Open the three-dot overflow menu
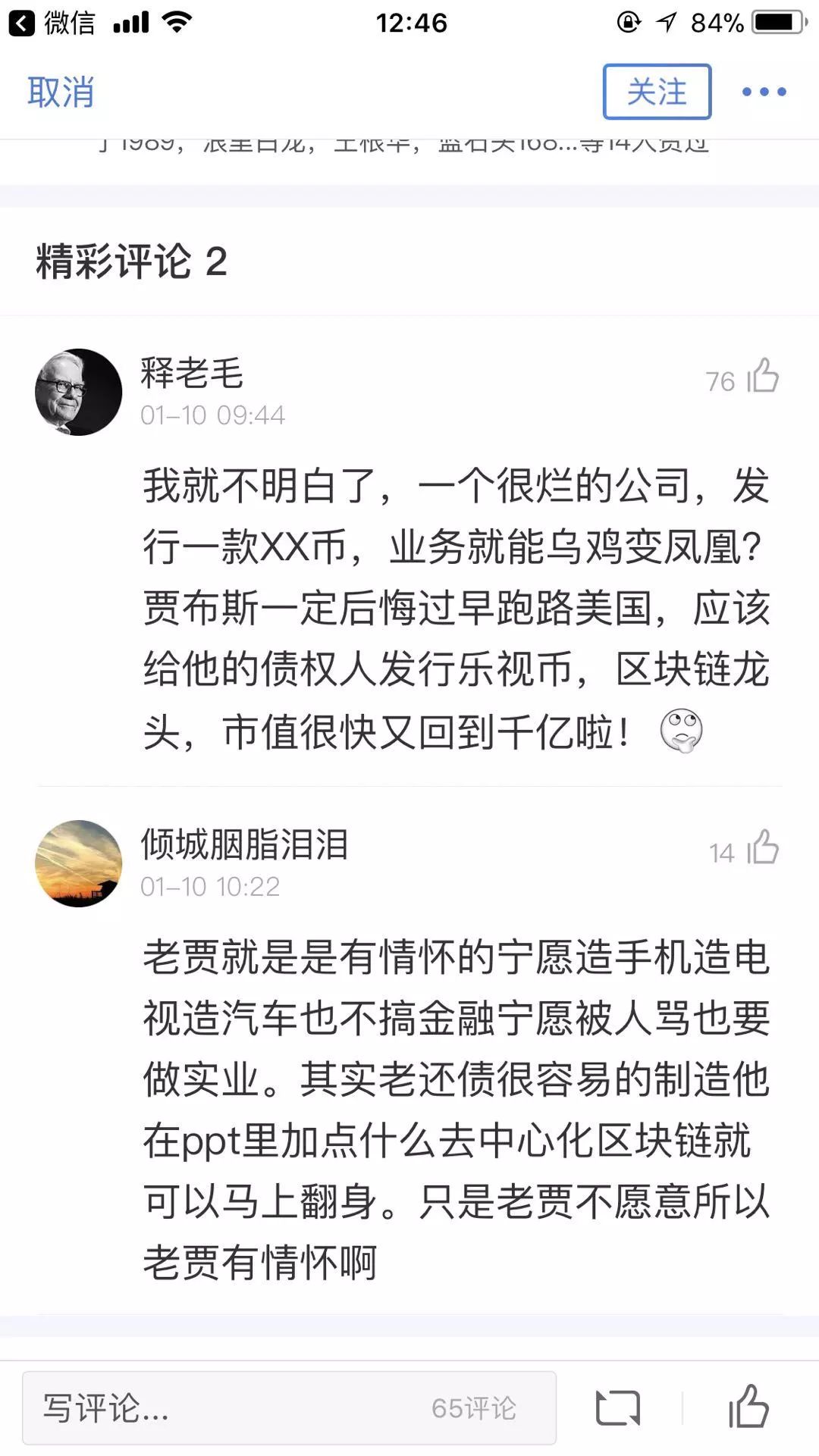819x1456 pixels. point(764,92)
